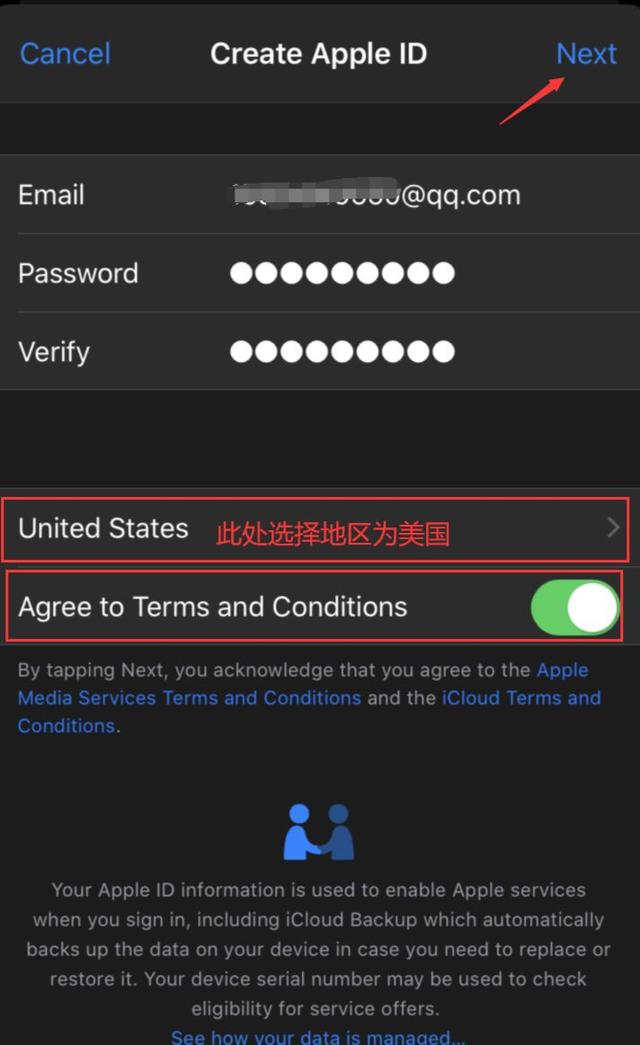
Task: Open Apple Media Services Terms and Conditions
Action: coord(189,698)
